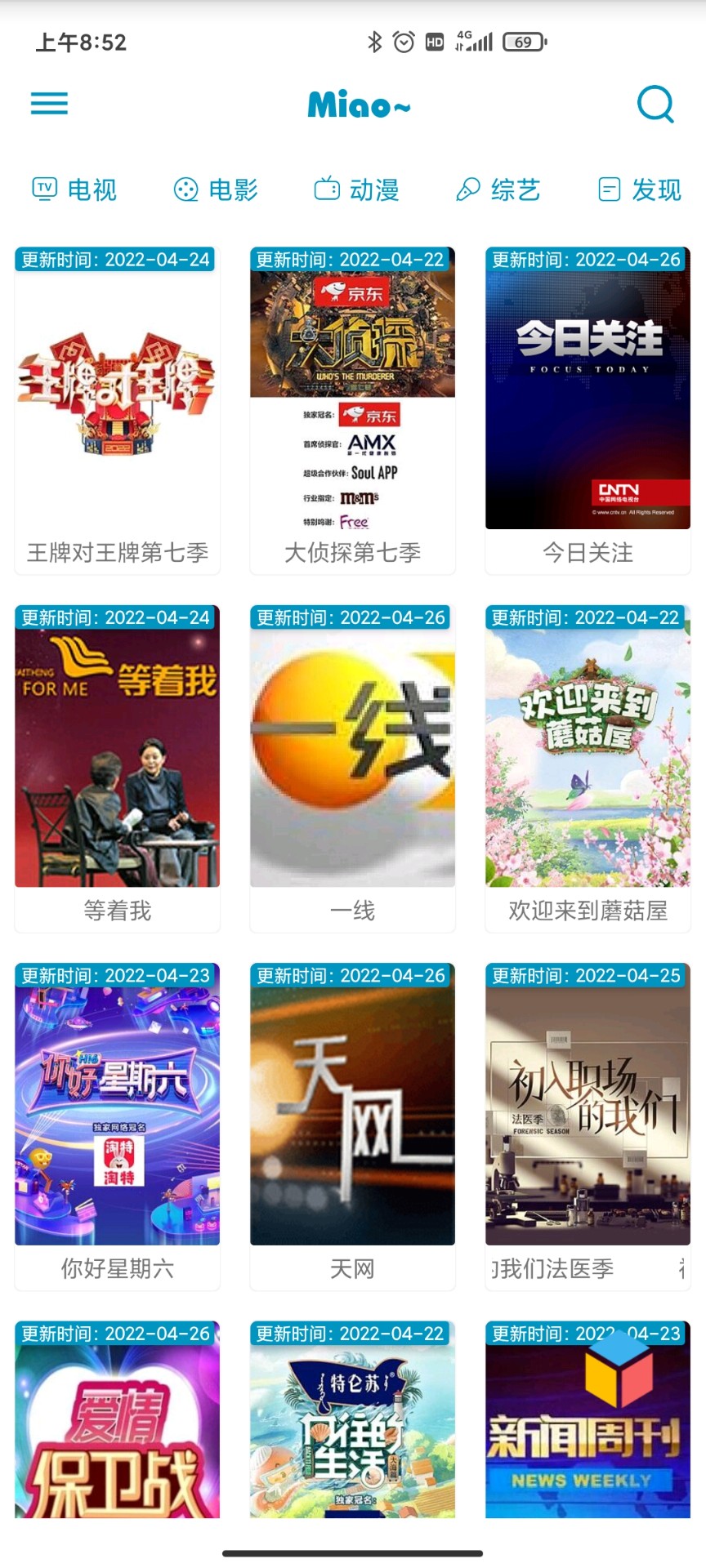Screen dimensions: 706x1568
Task: Open 今日关注 via its title text
Action: (587, 554)
